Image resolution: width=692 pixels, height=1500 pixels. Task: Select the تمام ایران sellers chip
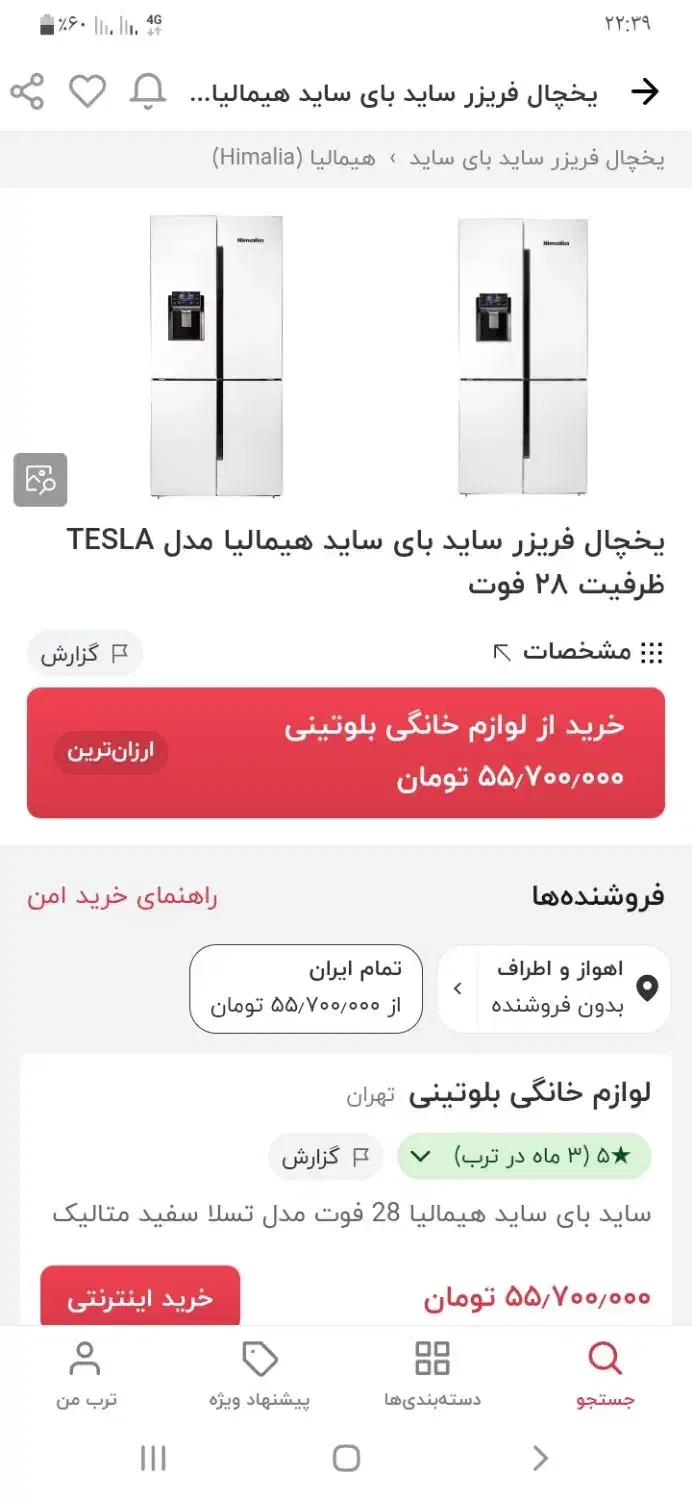coord(306,988)
